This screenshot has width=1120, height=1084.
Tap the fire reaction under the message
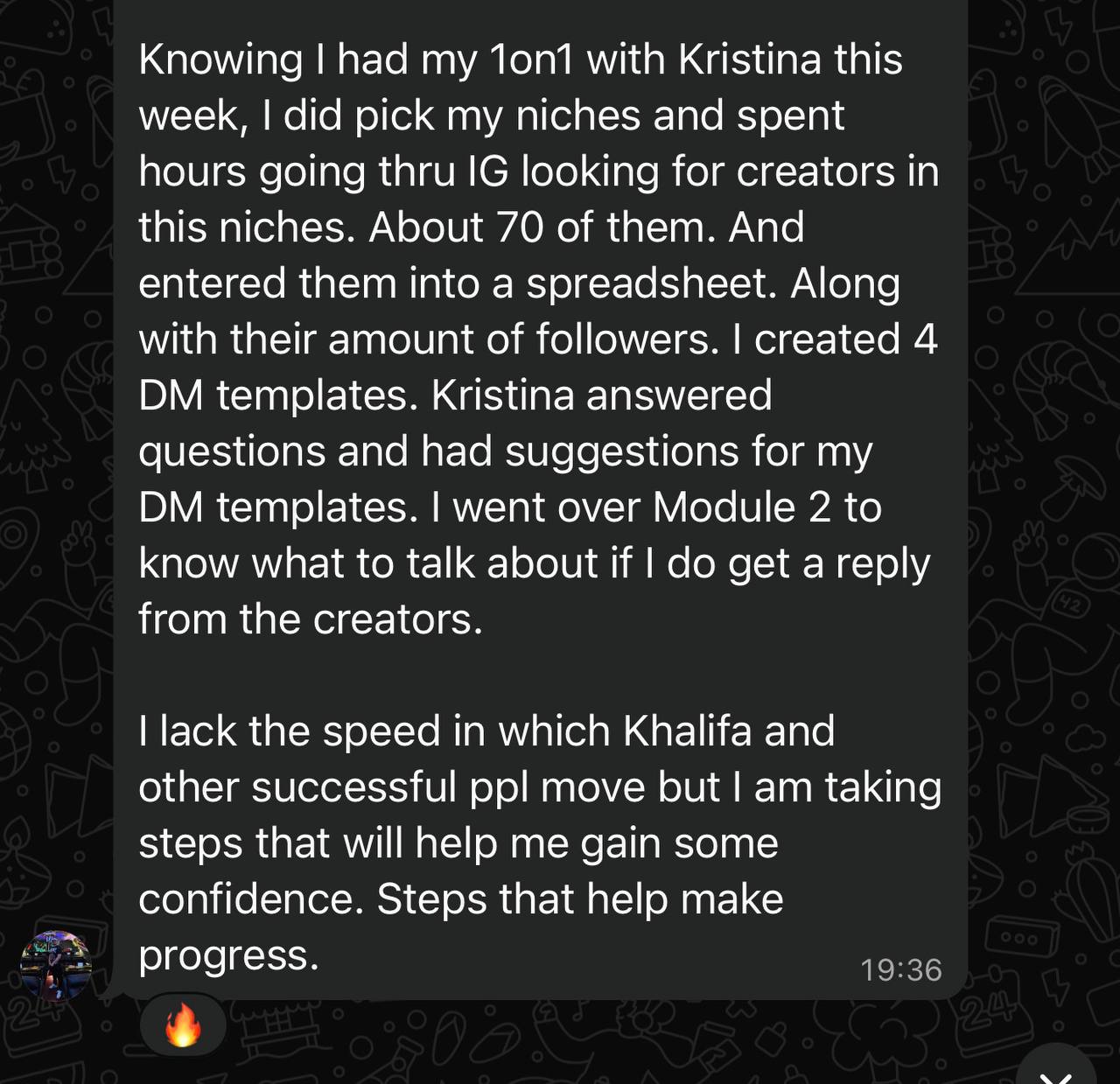point(183,1025)
